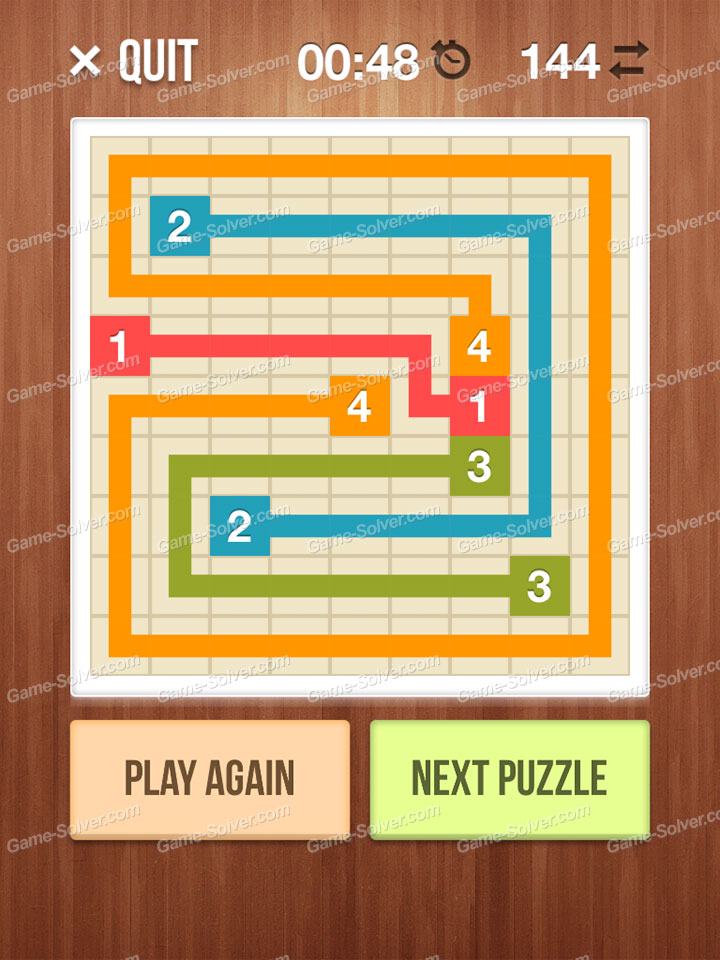Select the green 3 endpoint on the right
This screenshot has width=720, height=960.
(x=480, y=466)
